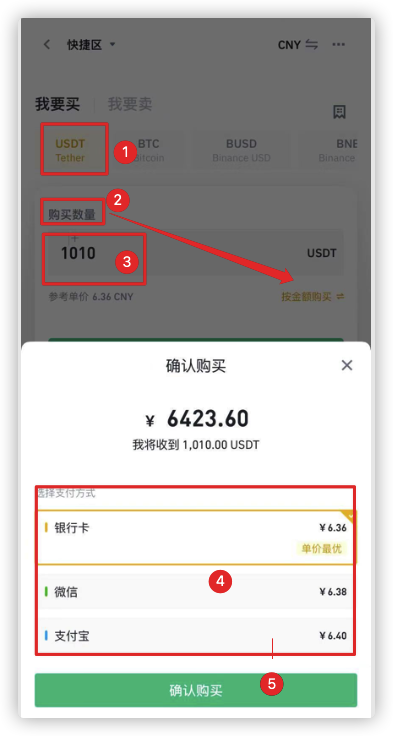
Task: Open the three-dot overflow menu
Action: coord(339,45)
